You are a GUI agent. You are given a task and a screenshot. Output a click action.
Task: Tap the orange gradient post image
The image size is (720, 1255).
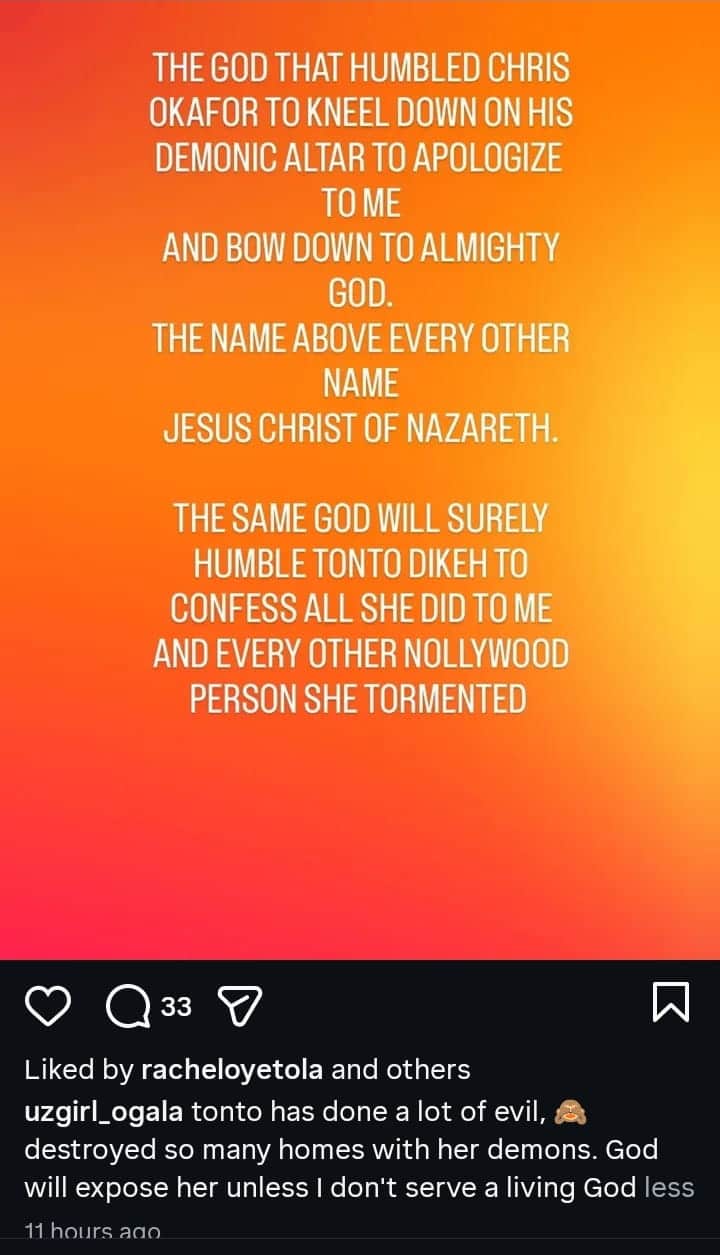pyautogui.click(x=360, y=480)
